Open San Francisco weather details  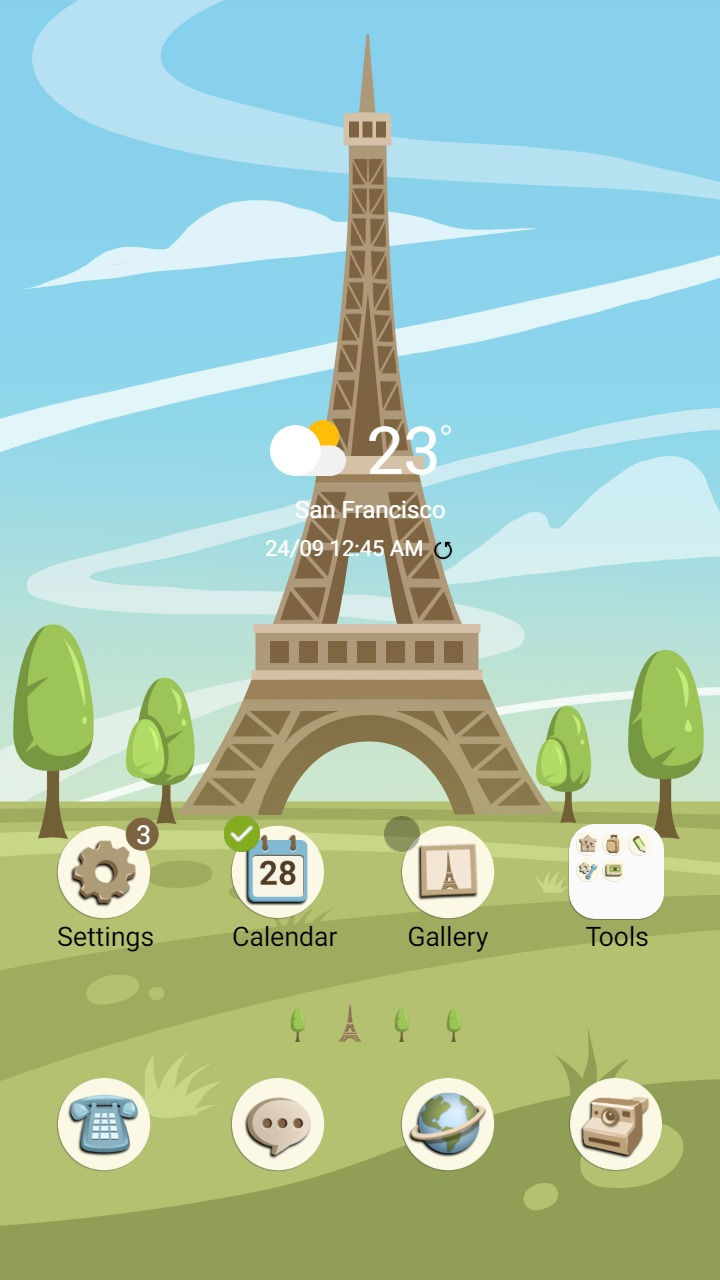pyautogui.click(x=369, y=510)
